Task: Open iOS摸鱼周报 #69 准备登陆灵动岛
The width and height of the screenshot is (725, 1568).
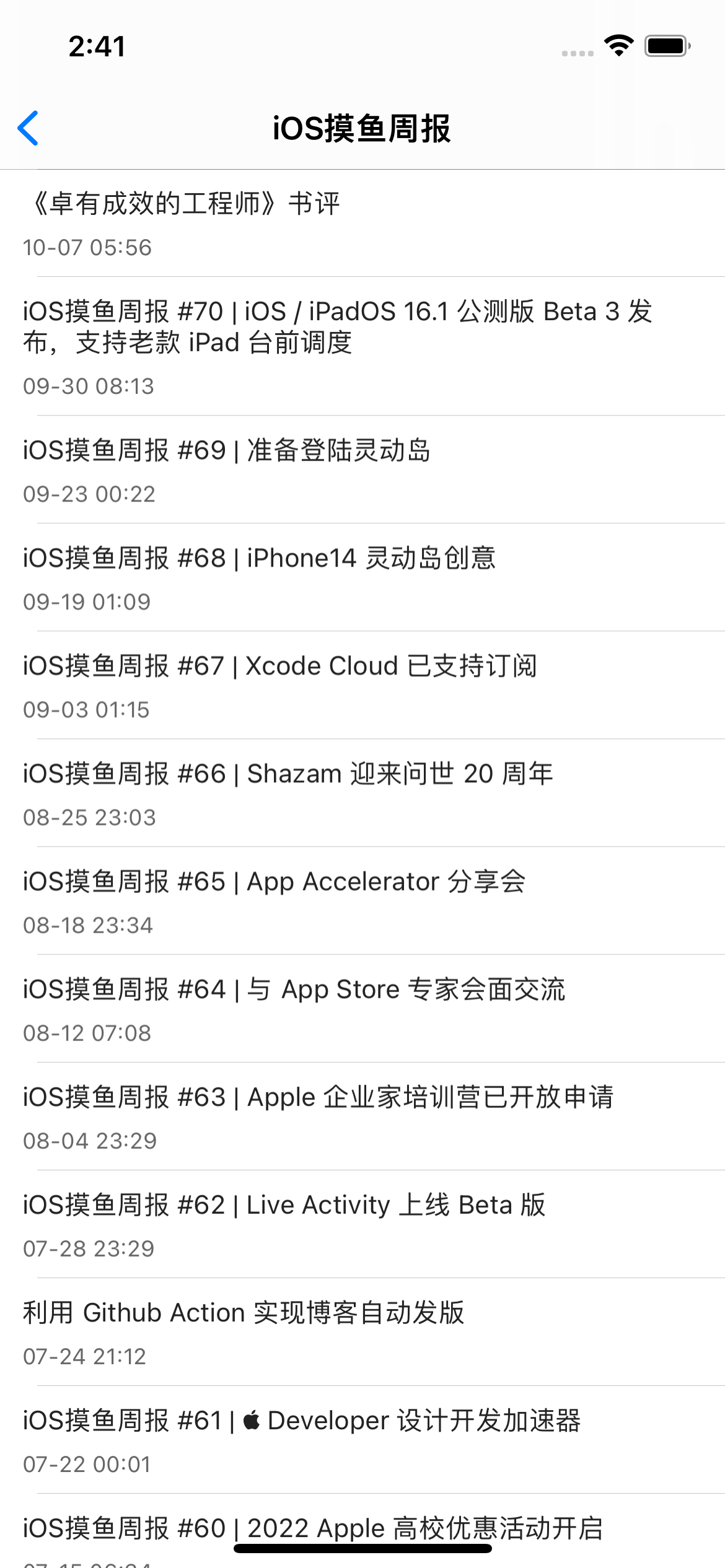Action: (x=362, y=469)
